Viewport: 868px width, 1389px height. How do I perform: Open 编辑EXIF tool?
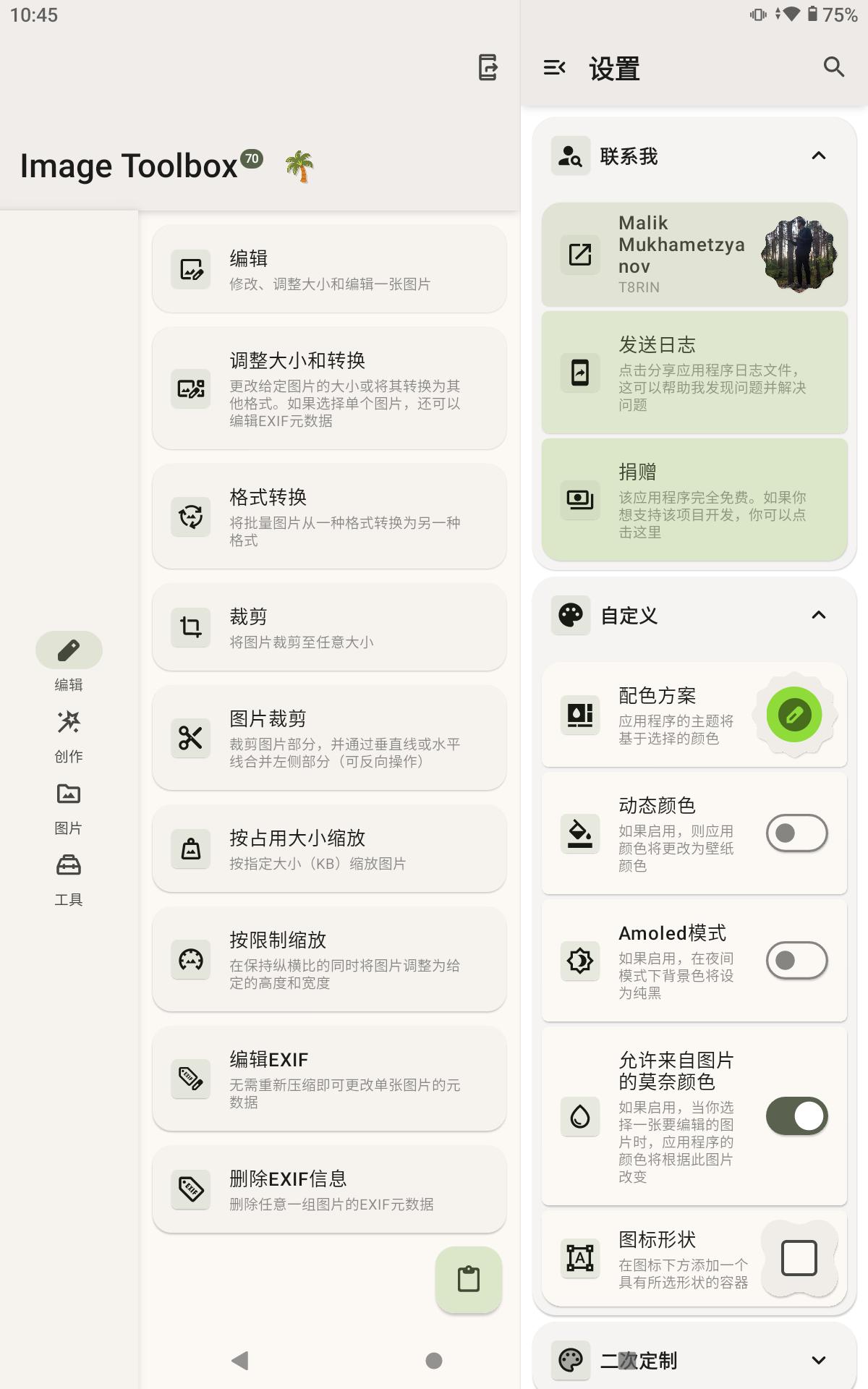tap(329, 1079)
